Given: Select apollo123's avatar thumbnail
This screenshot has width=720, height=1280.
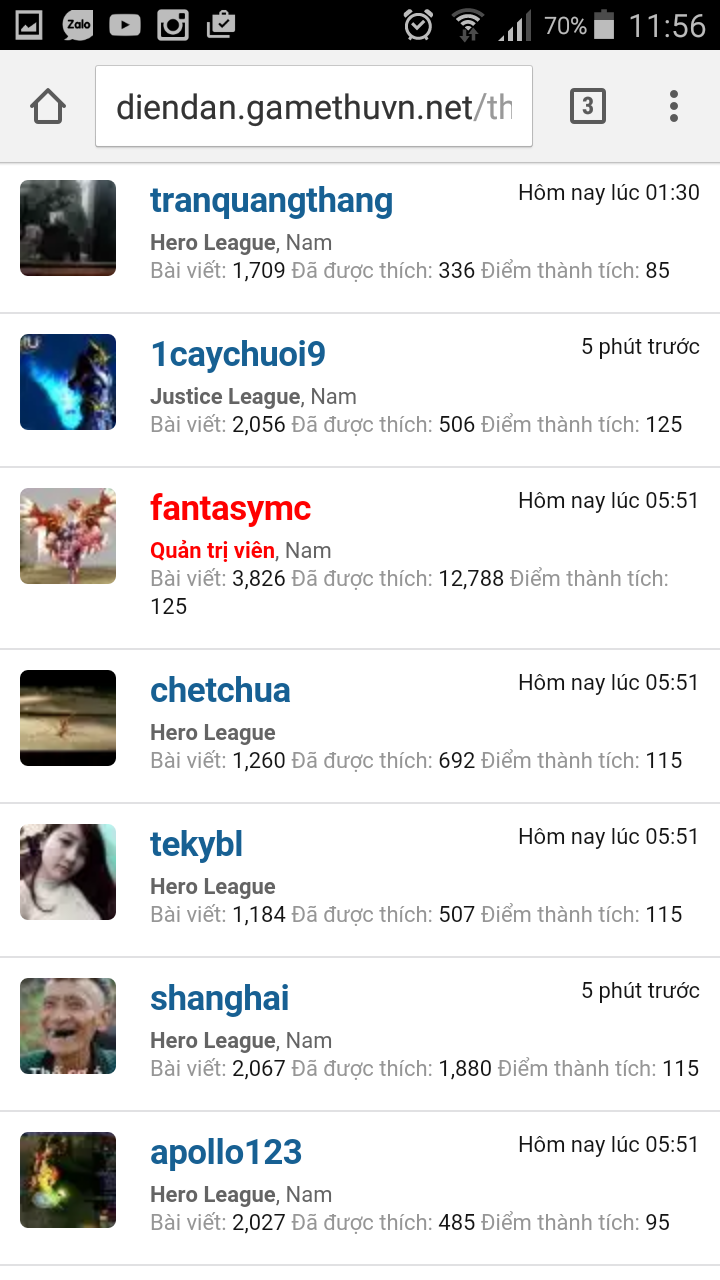Looking at the screenshot, I should [x=68, y=1180].
